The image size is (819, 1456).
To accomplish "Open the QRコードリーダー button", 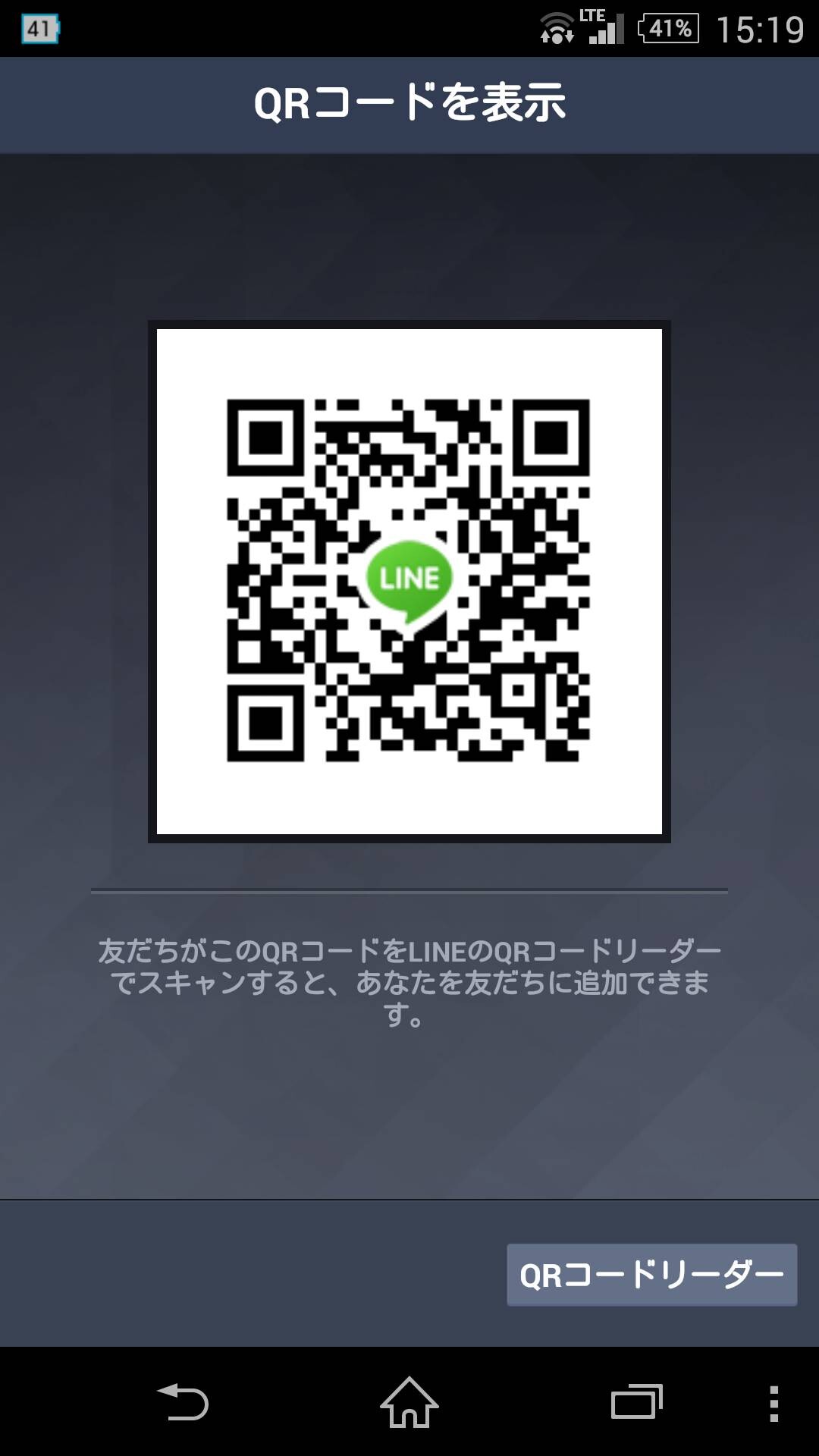I will 651,1275.
